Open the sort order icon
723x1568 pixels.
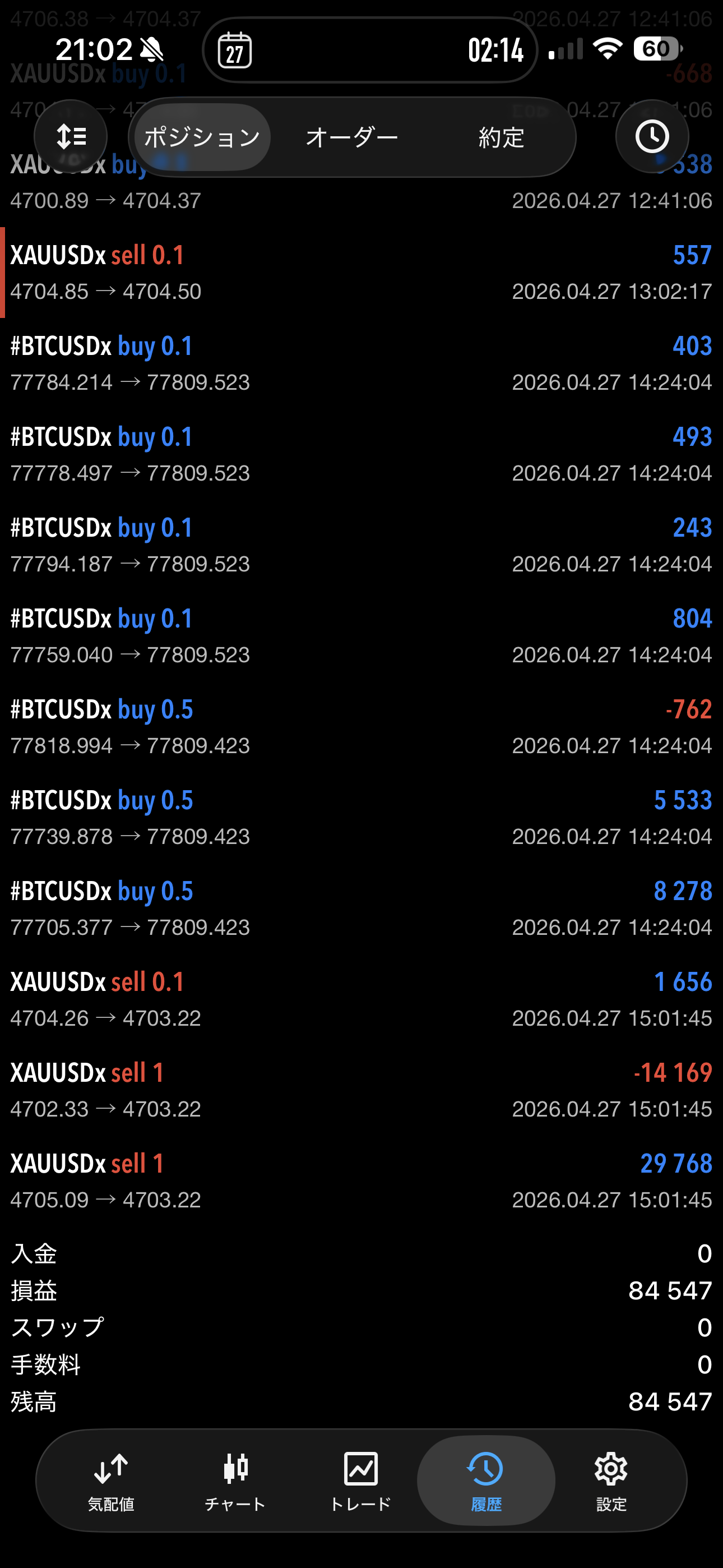[71, 136]
